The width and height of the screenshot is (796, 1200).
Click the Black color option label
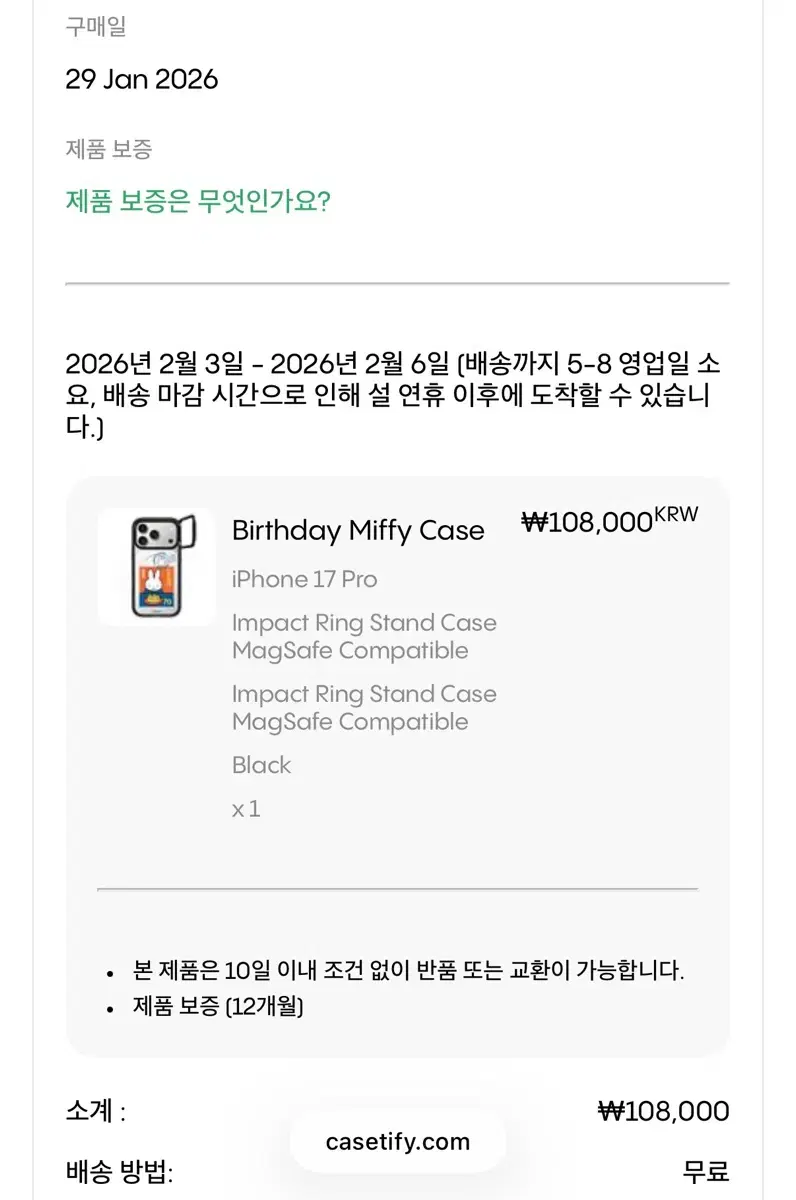click(x=261, y=765)
